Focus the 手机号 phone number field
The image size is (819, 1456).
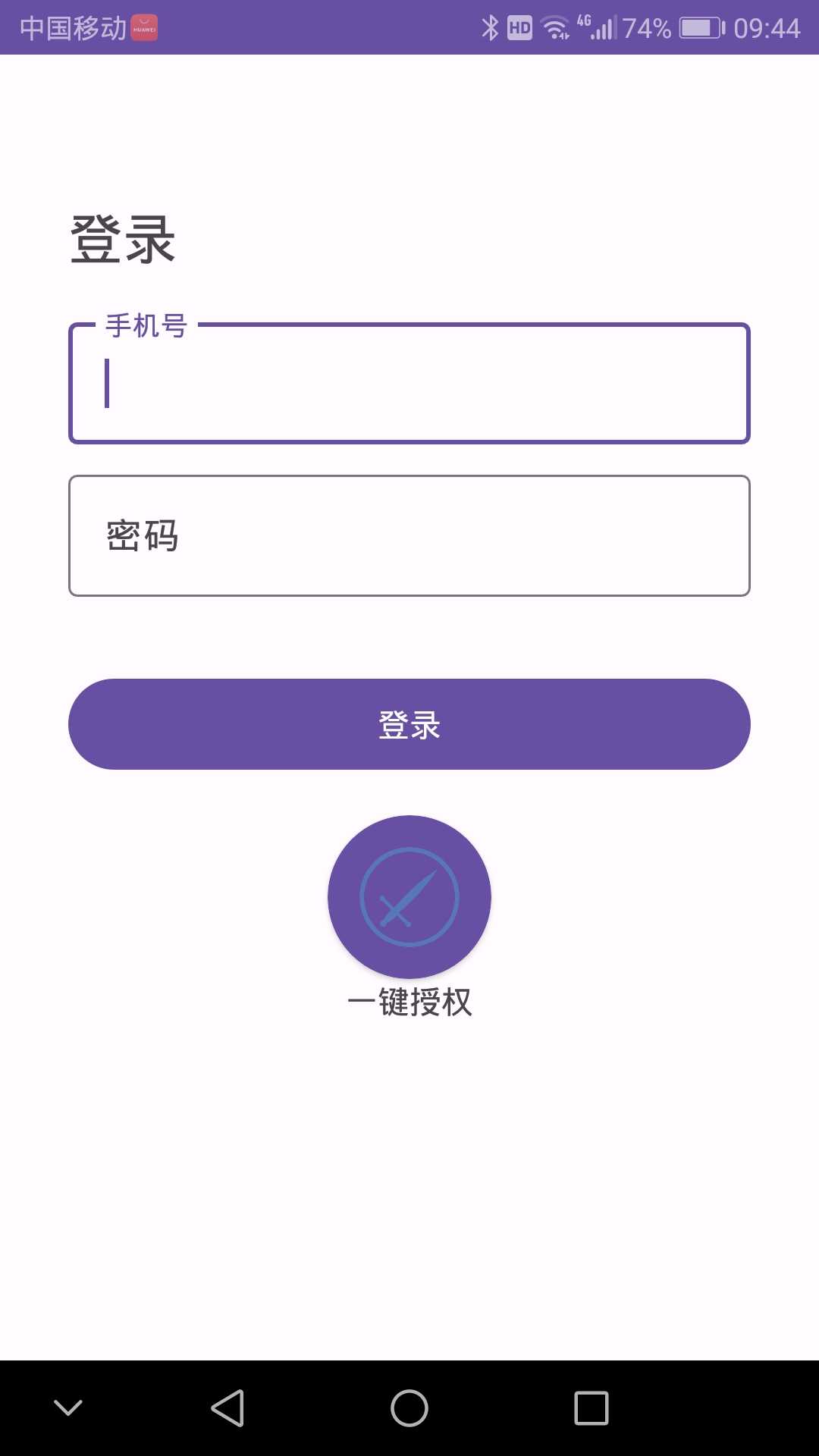click(x=409, y=384)
